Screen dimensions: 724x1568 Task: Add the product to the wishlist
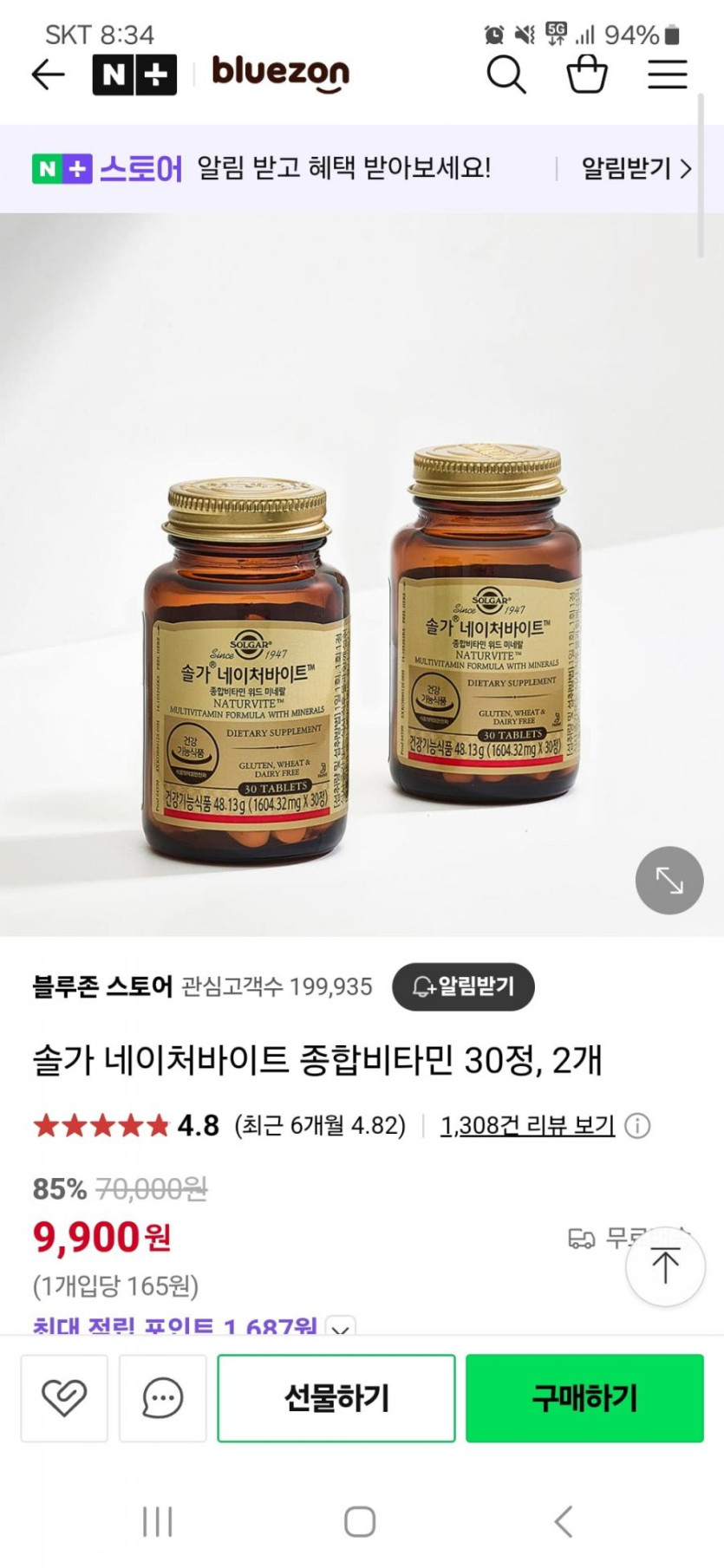(x=64, y=1398)
